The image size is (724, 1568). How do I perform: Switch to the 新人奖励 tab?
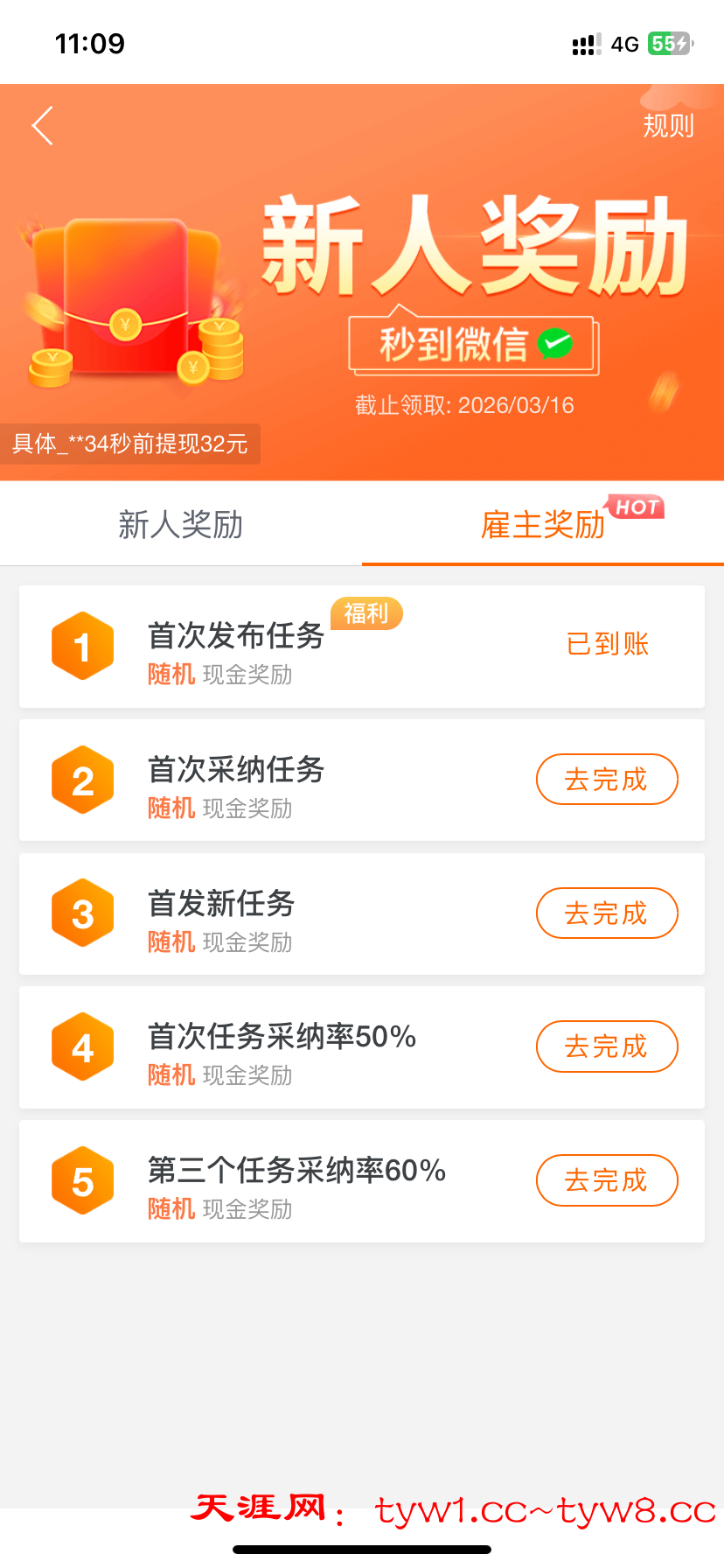(x=180, y=525)
